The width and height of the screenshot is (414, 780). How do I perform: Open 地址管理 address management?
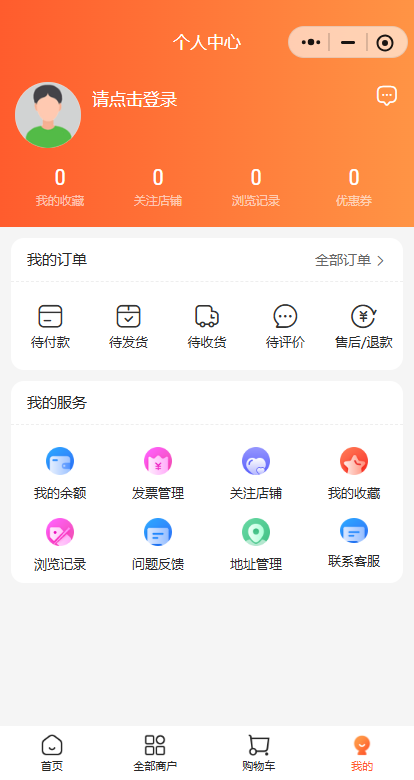coord(256,545)
